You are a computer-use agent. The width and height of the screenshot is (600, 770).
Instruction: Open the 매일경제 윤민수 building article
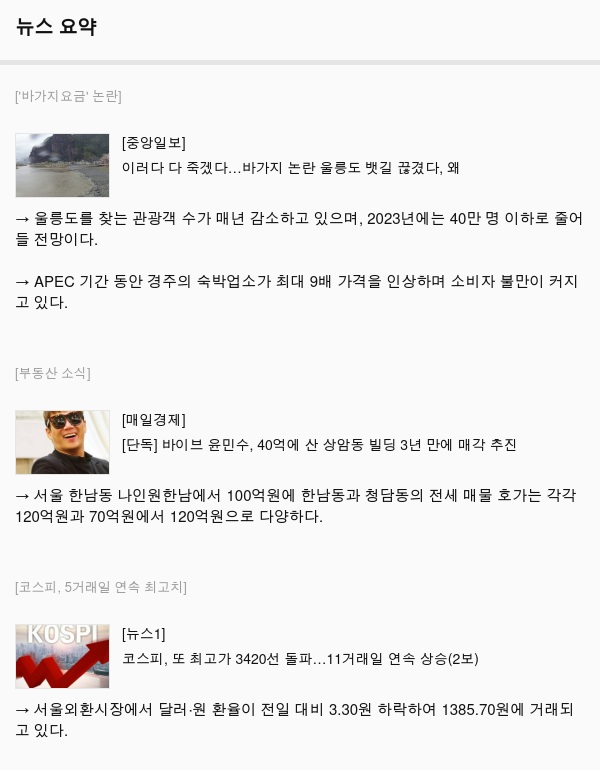tap(318, 444)
